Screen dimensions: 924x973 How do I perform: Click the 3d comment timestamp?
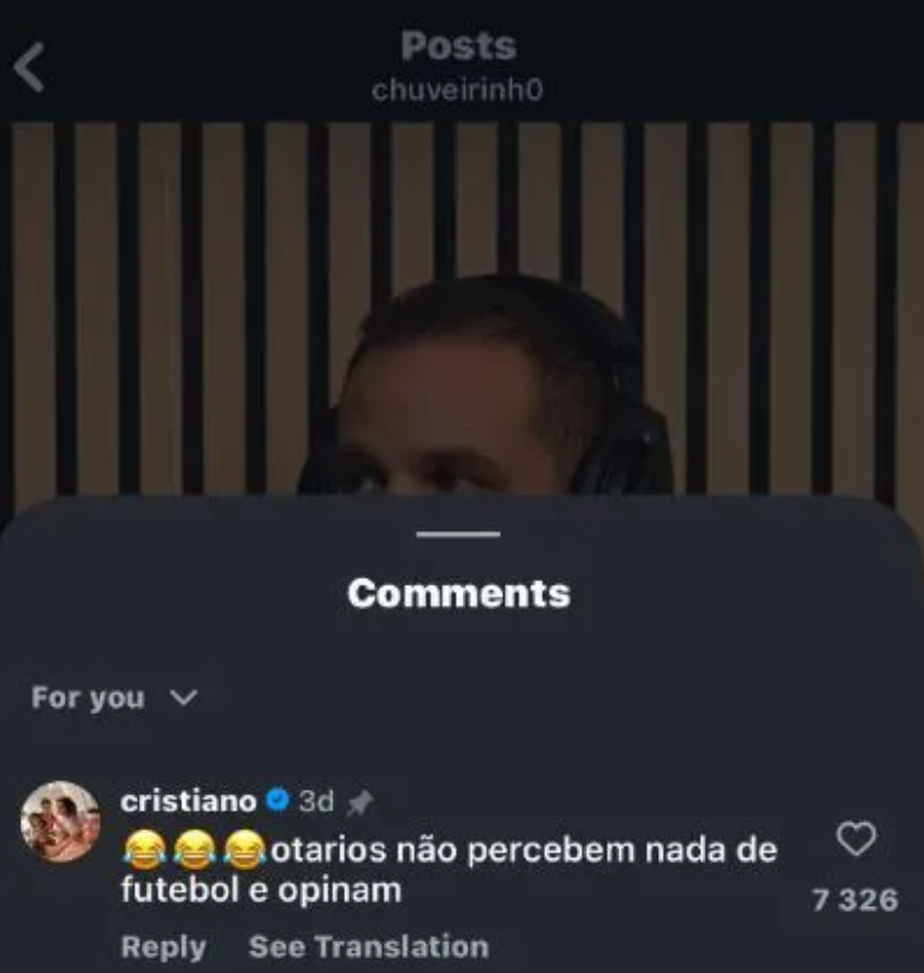click(x=313, y=800)
